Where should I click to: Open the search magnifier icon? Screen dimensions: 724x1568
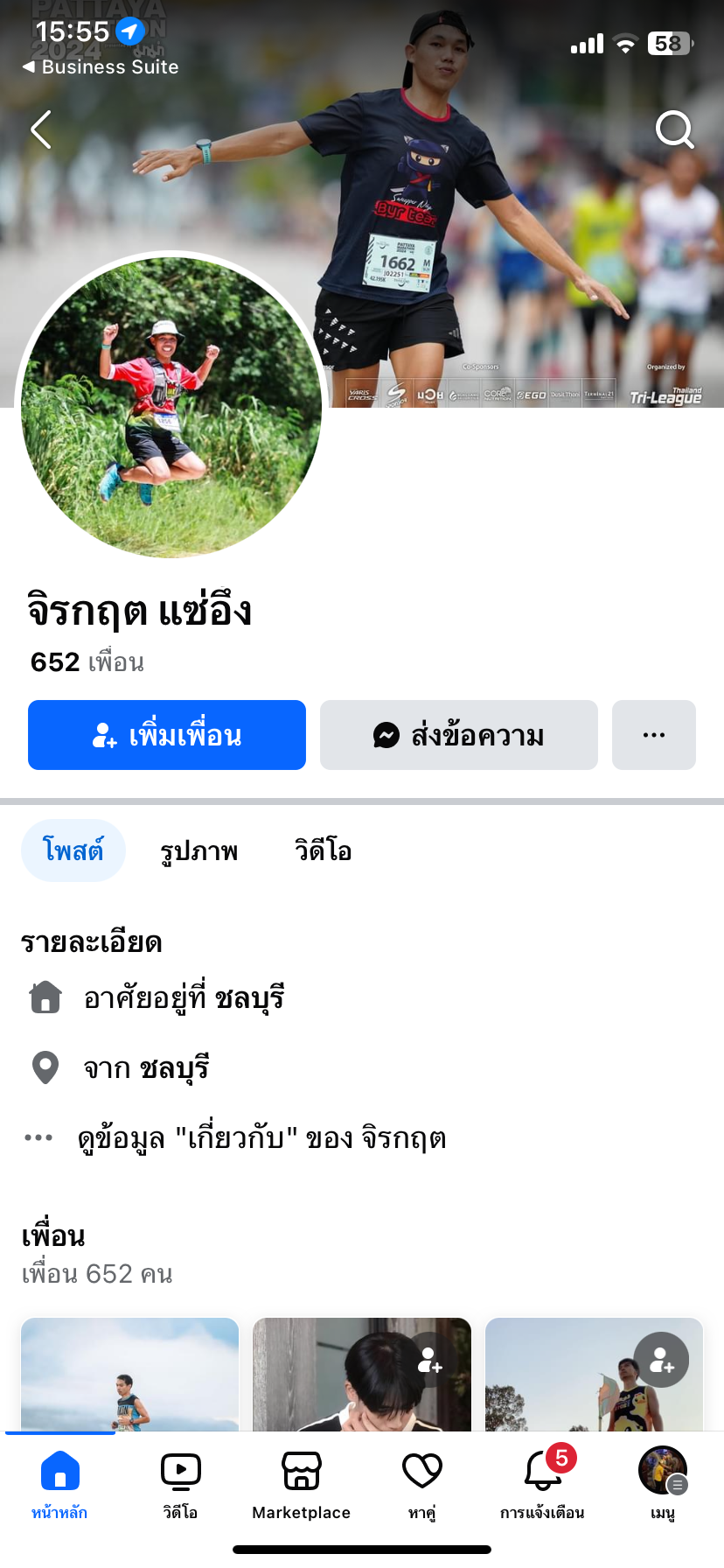pos(674,130)
